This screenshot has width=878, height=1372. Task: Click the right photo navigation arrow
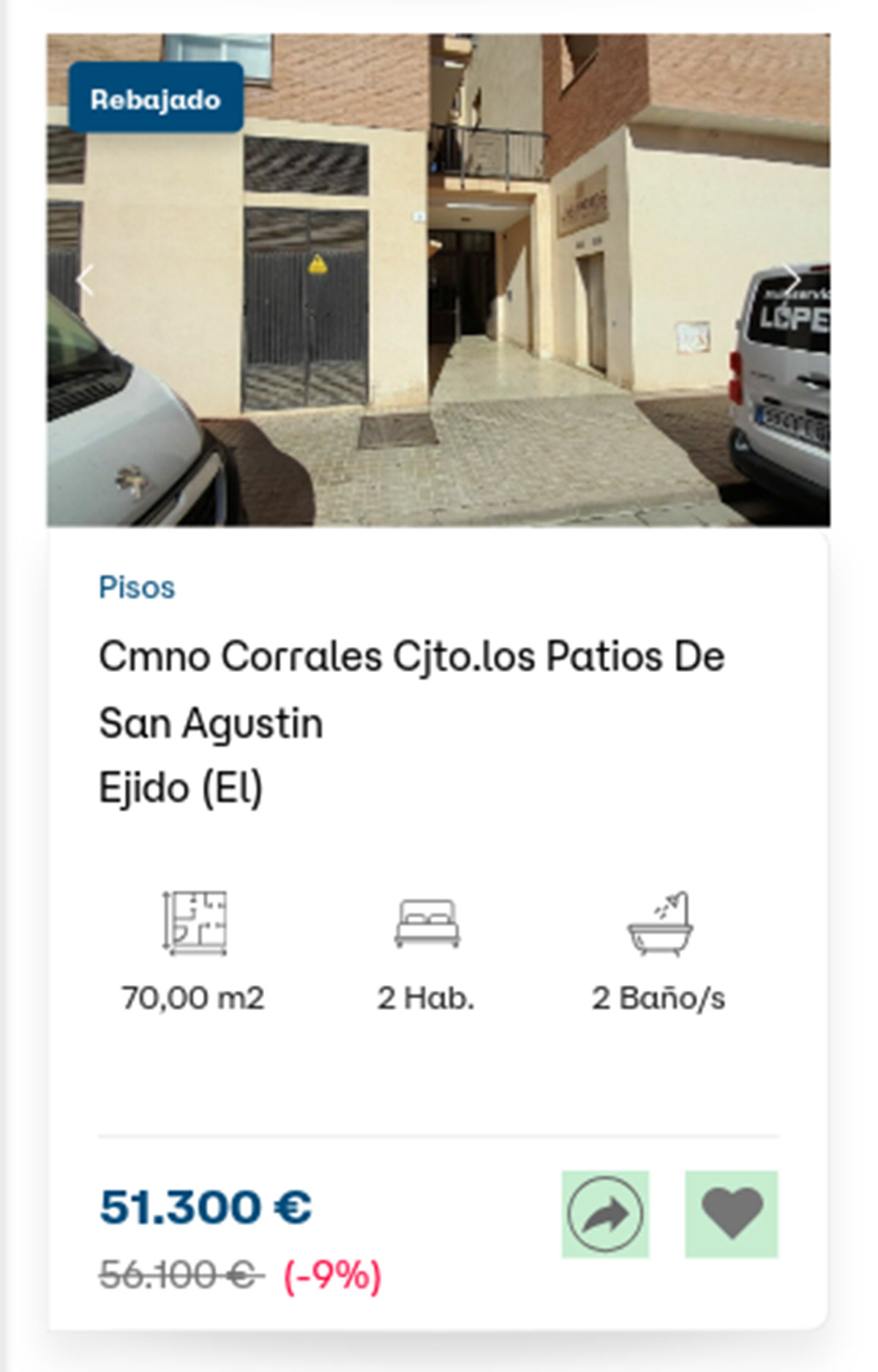(791, 279)
